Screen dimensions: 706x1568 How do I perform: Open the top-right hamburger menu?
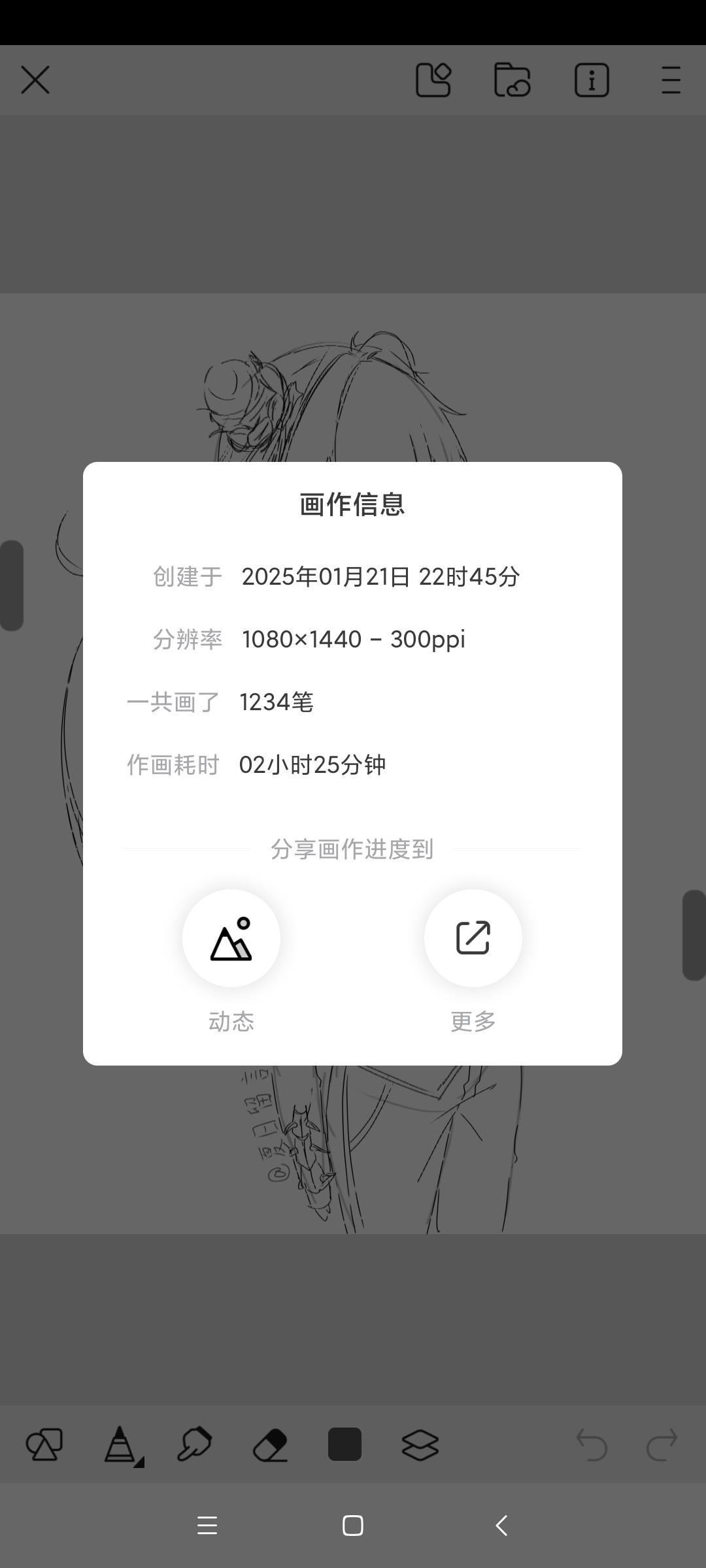point(669,79)
